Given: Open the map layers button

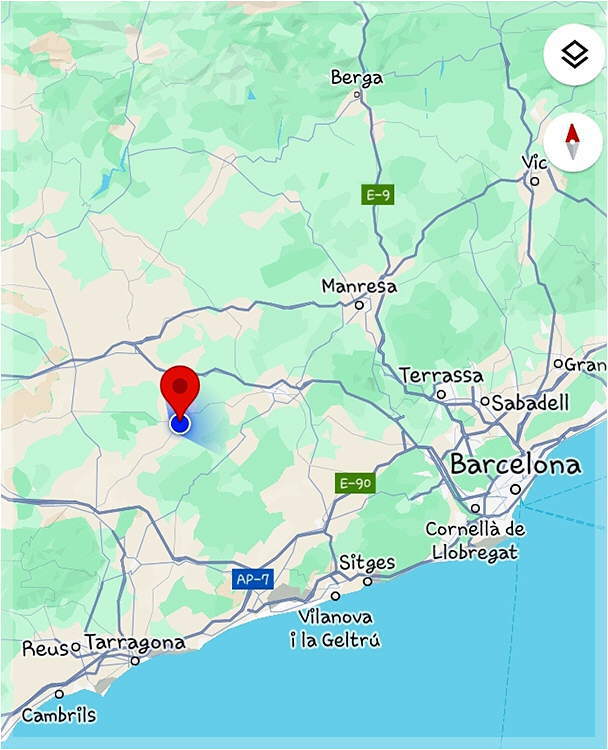Looking at the screenshot, I should [573, 55].
